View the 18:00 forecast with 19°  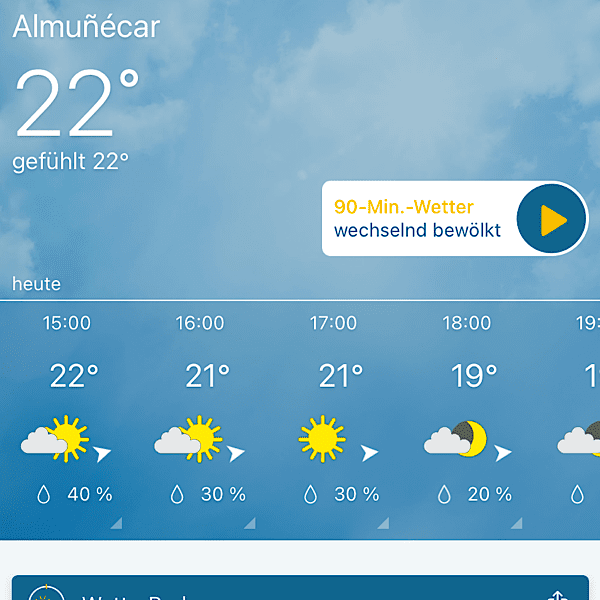(468, 420)
